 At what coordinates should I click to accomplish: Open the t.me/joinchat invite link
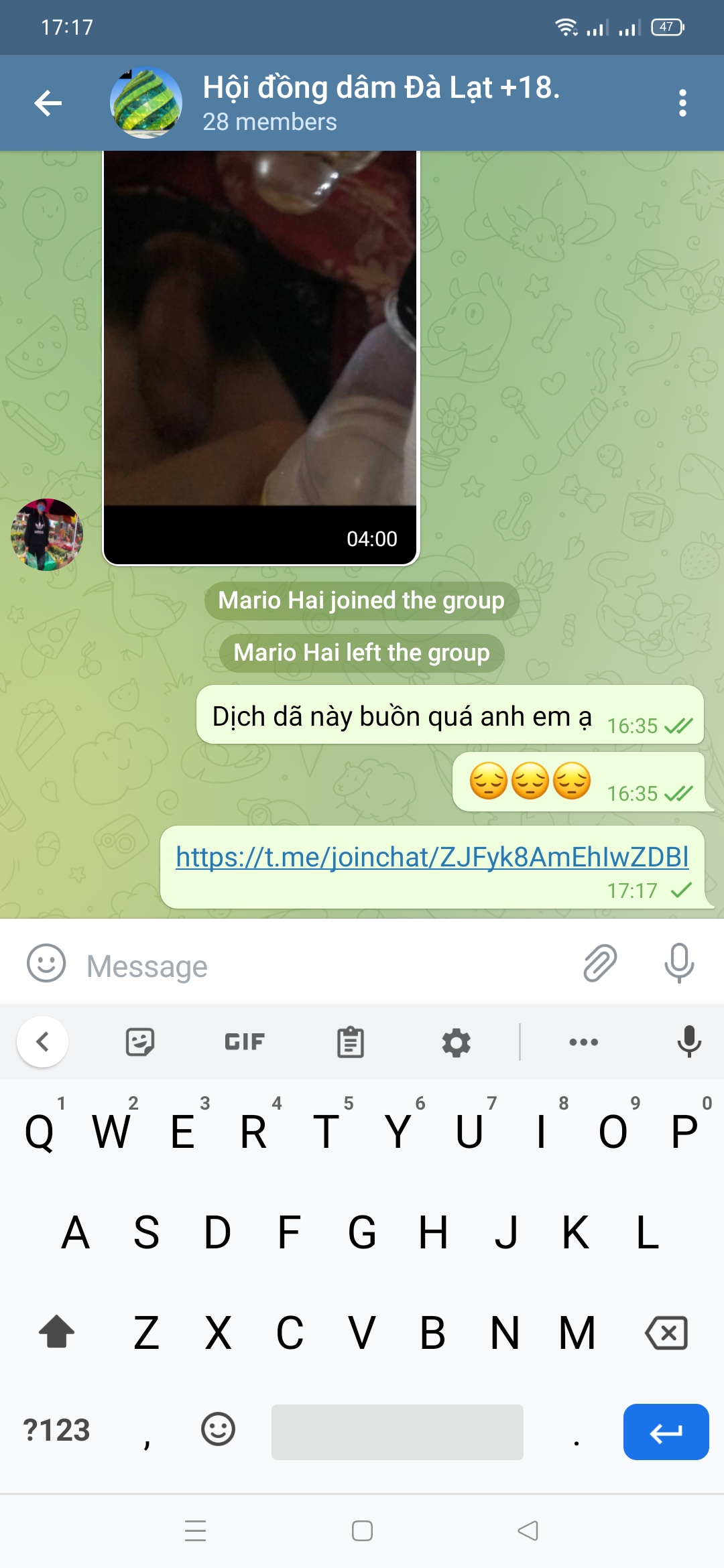(x=432, y=857)
